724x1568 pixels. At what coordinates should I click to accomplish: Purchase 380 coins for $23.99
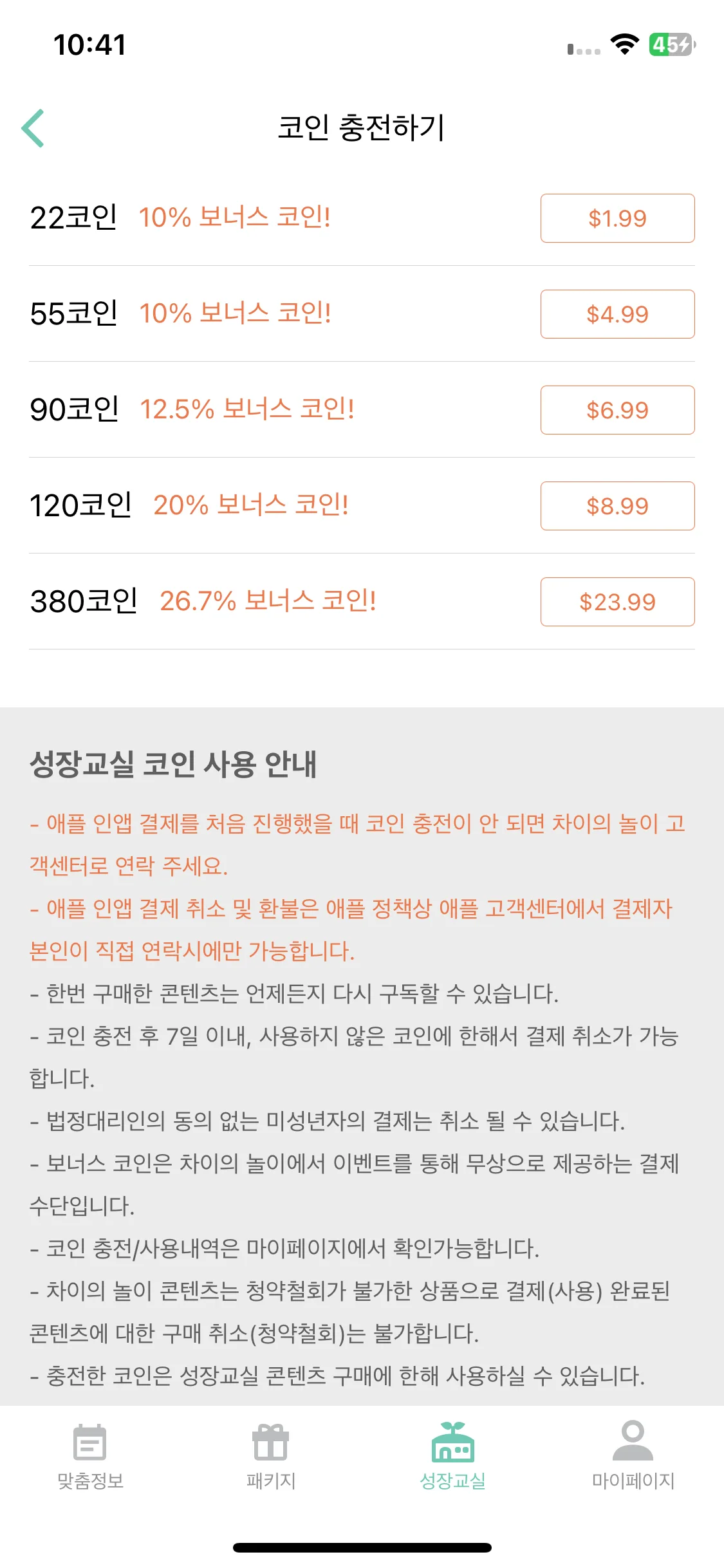pos(617,602)
